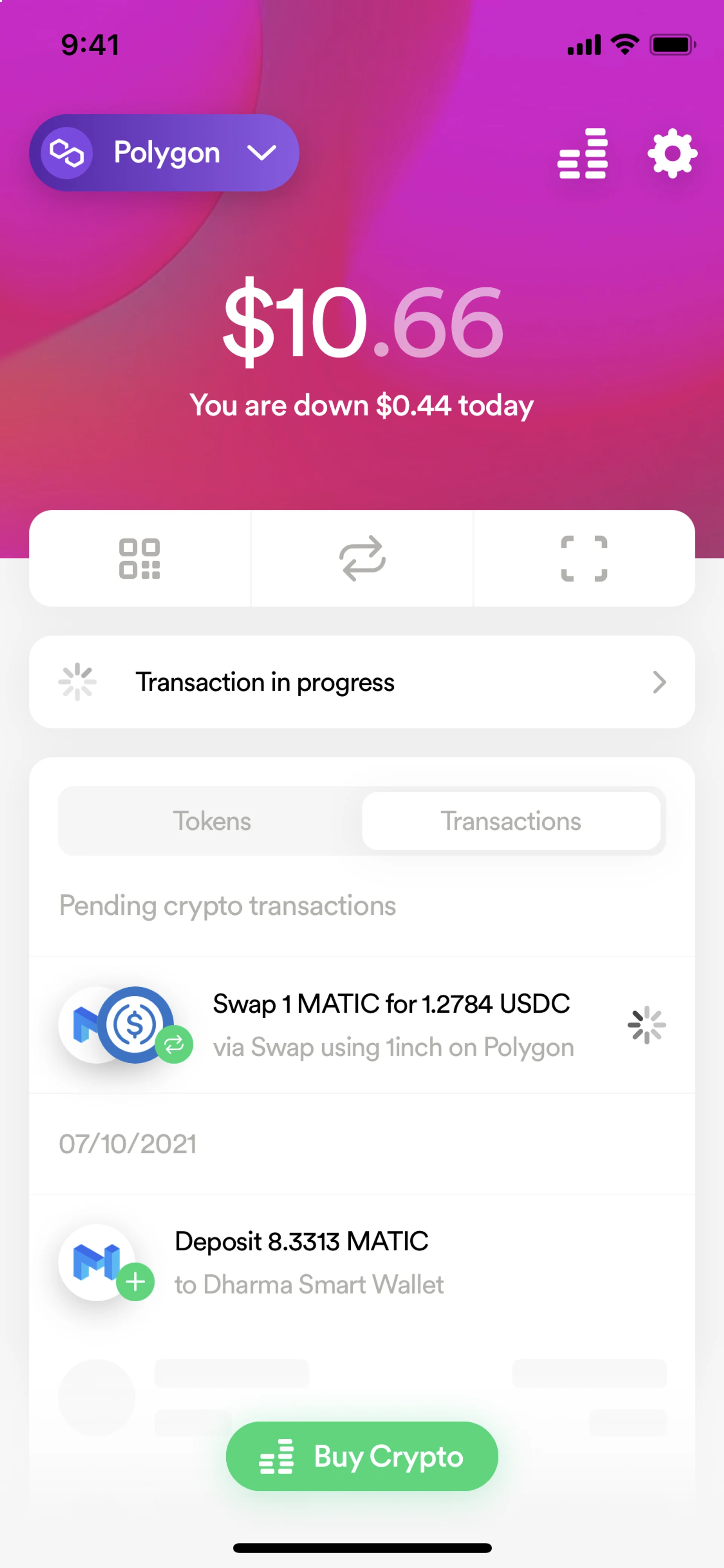
Task: Open the swap arrows action
Action: 362,558
